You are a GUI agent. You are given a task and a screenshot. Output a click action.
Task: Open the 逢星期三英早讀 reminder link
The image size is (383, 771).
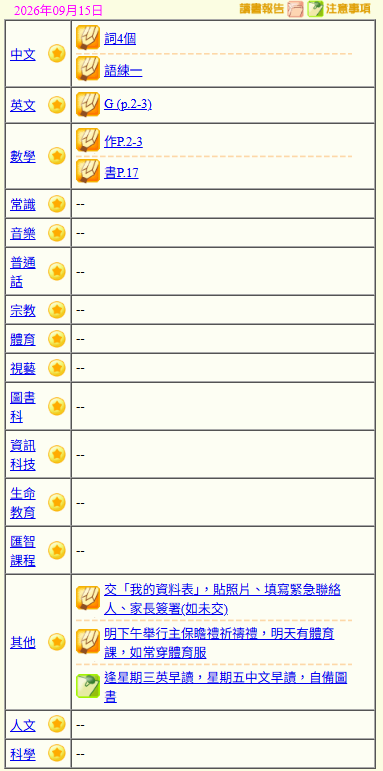pos(226,687)
